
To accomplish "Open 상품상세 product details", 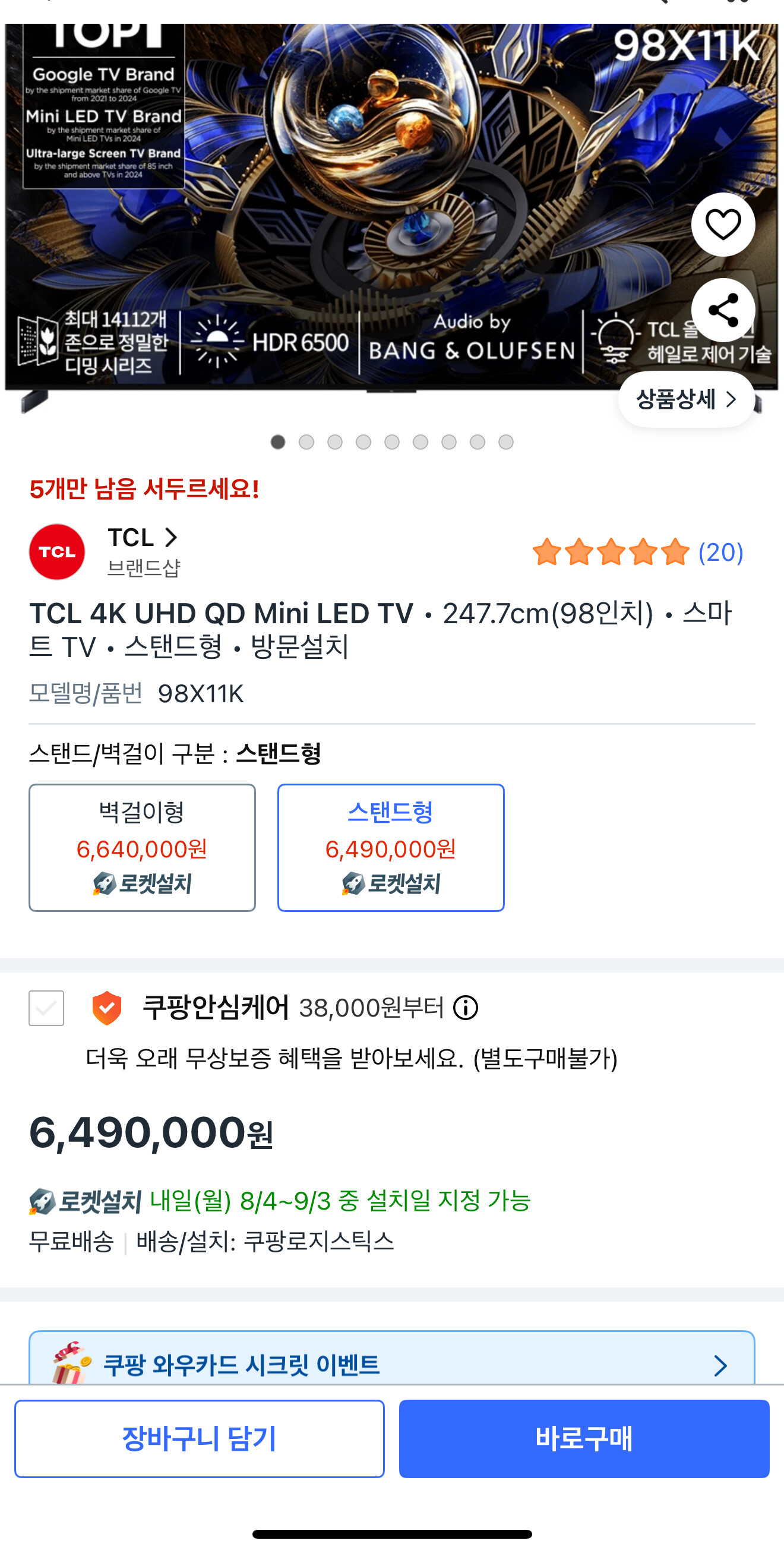I will [x=686, y=399].
